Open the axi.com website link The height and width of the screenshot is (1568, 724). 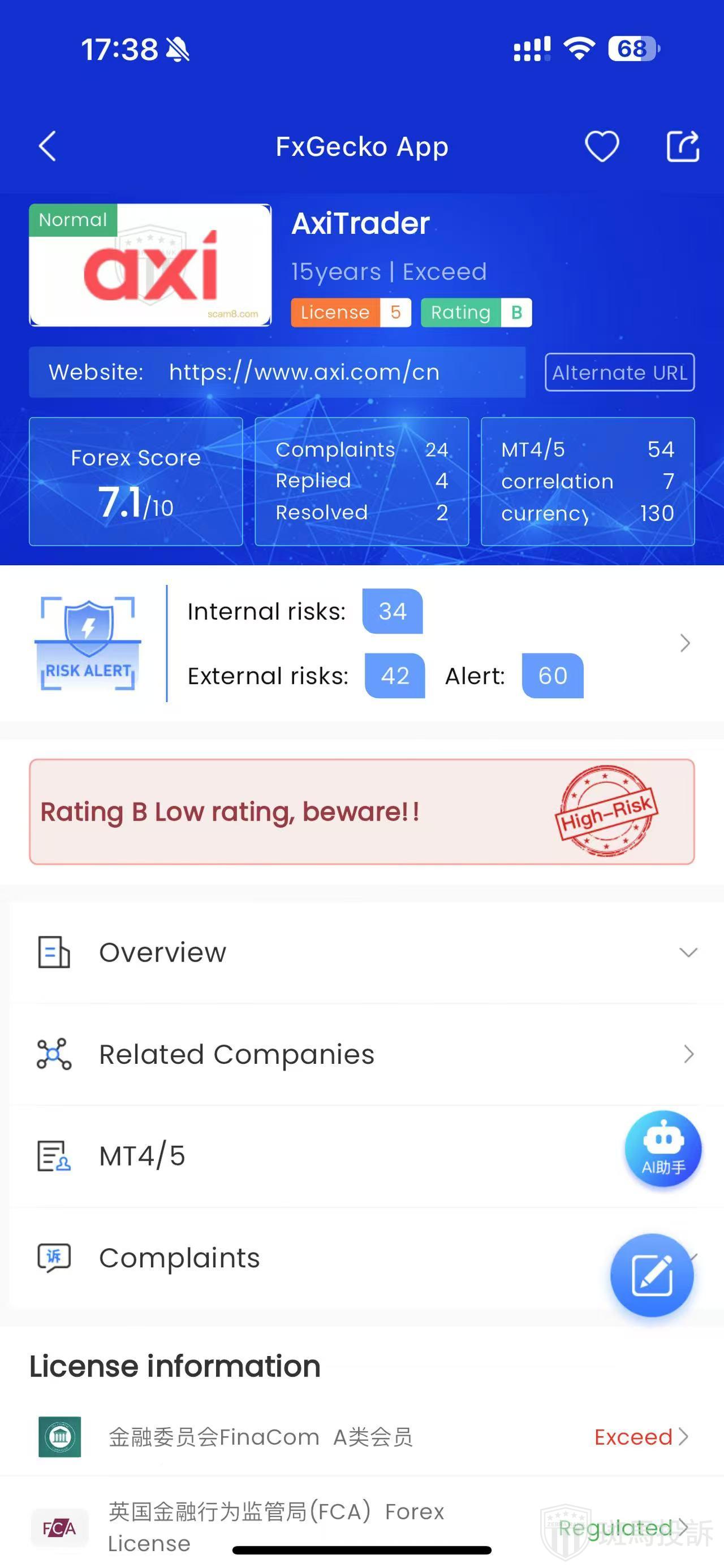coord(304,372)
